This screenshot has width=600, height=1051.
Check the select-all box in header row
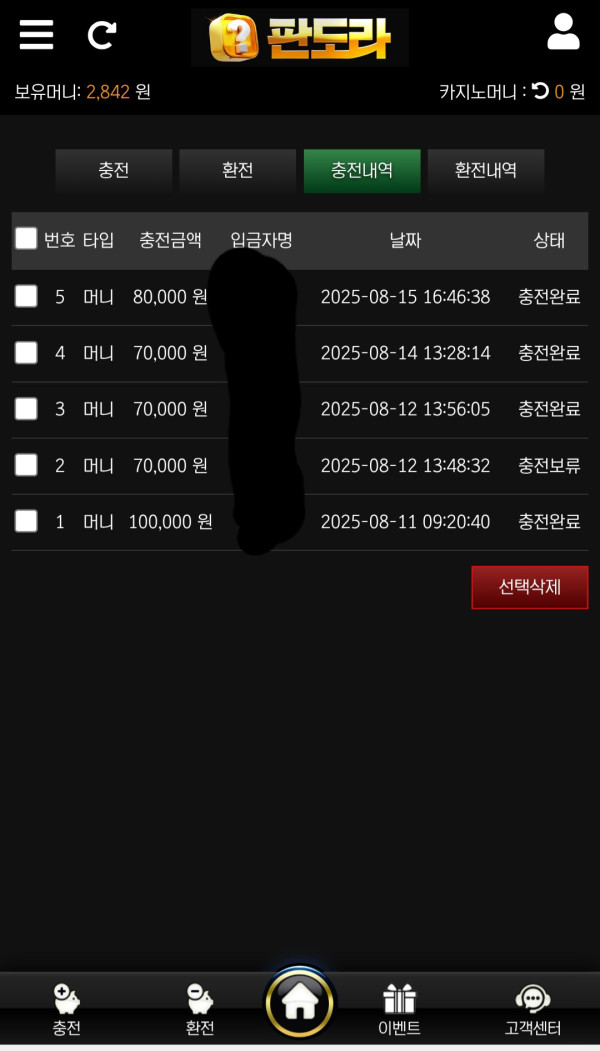[26, 239]
